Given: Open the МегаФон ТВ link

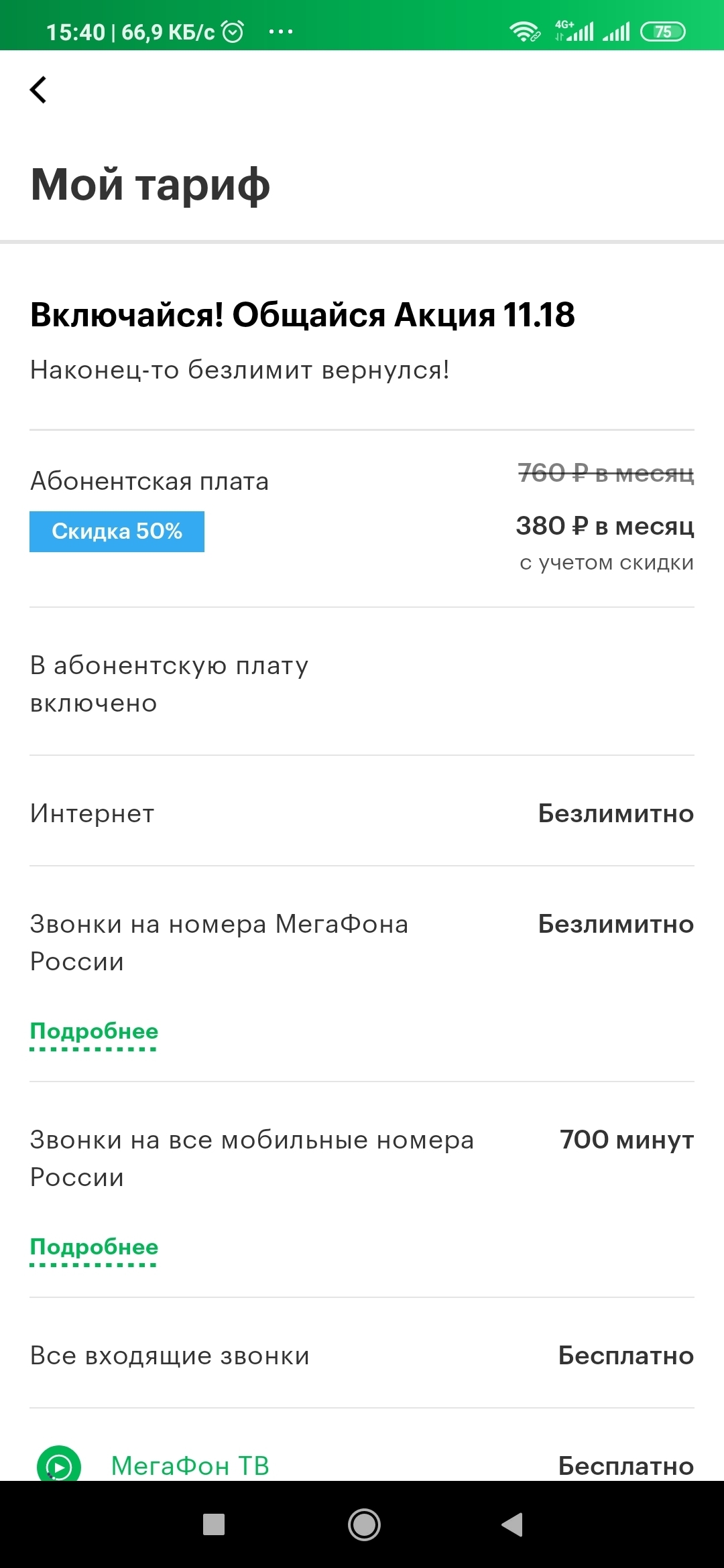Looking at the screenshot, I should coord(190,1465).
